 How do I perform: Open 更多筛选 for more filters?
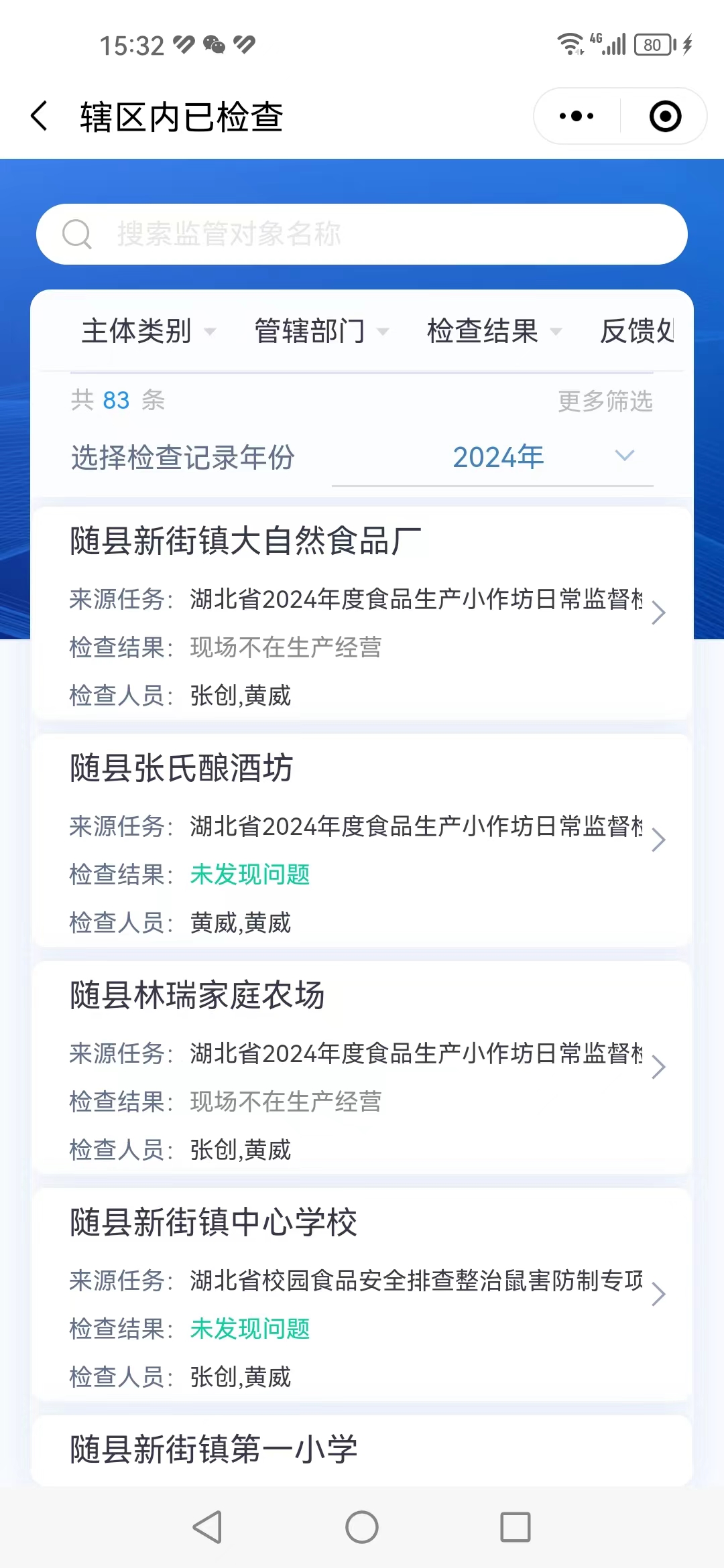[605, 401]
